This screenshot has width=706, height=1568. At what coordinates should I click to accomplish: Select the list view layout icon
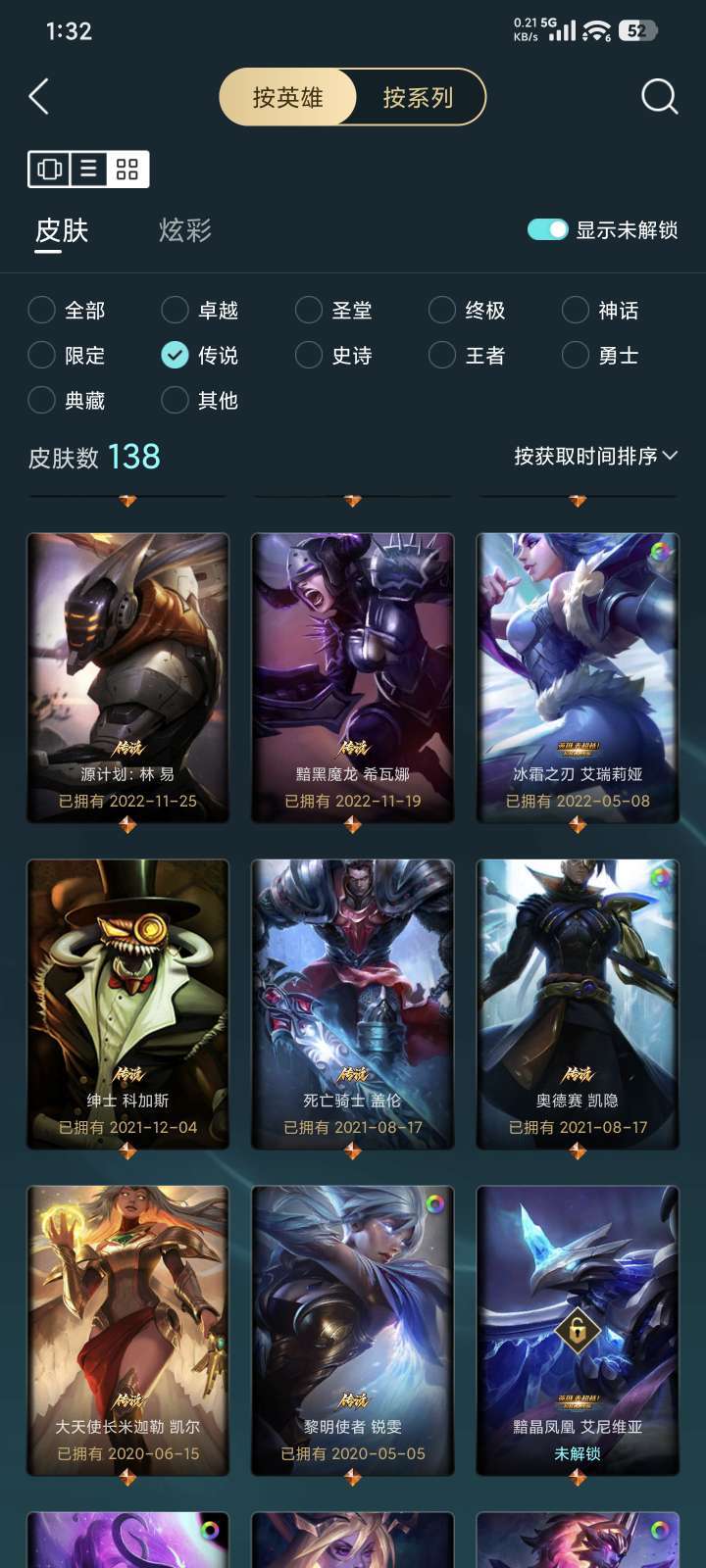[87, 169]
